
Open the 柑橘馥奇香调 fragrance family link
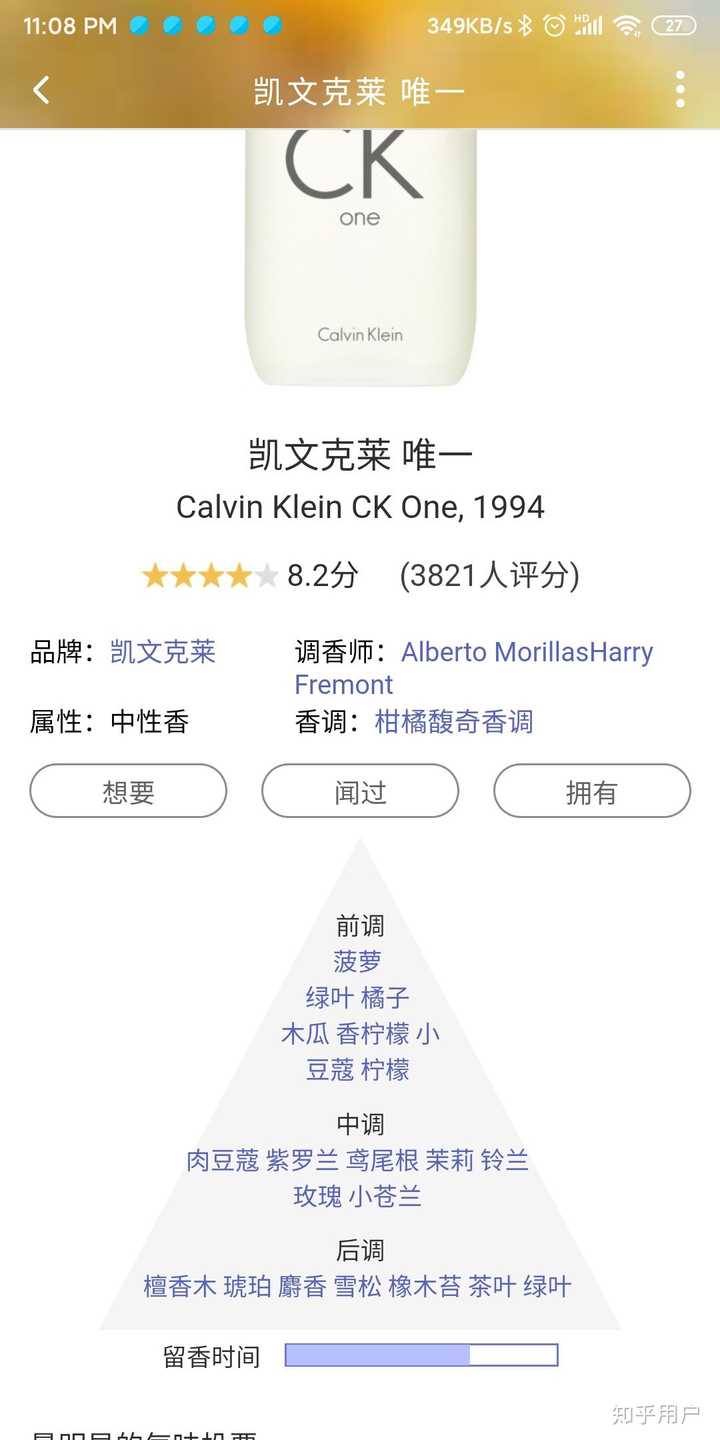tap(454, 722)
